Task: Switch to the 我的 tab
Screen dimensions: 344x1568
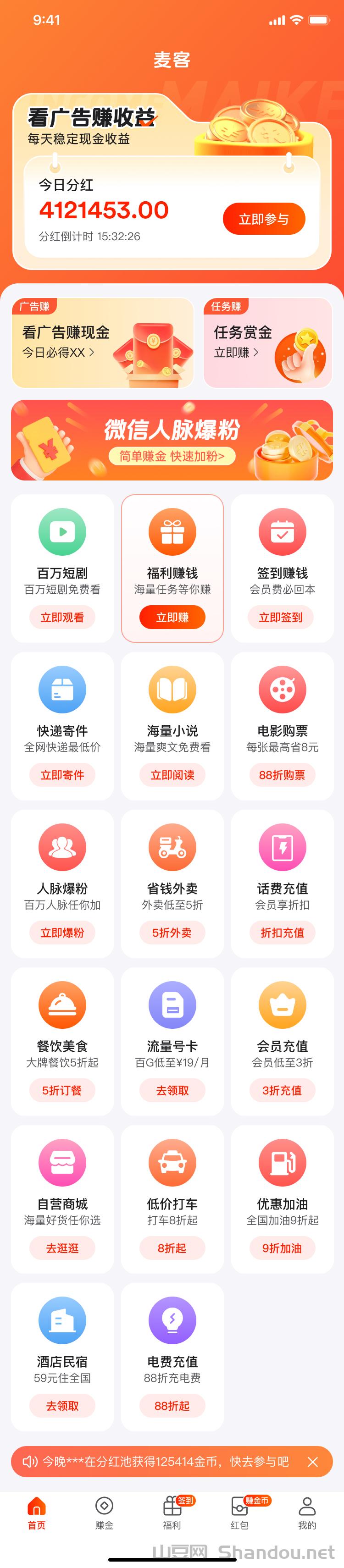Action: (x=307, y=1513)
